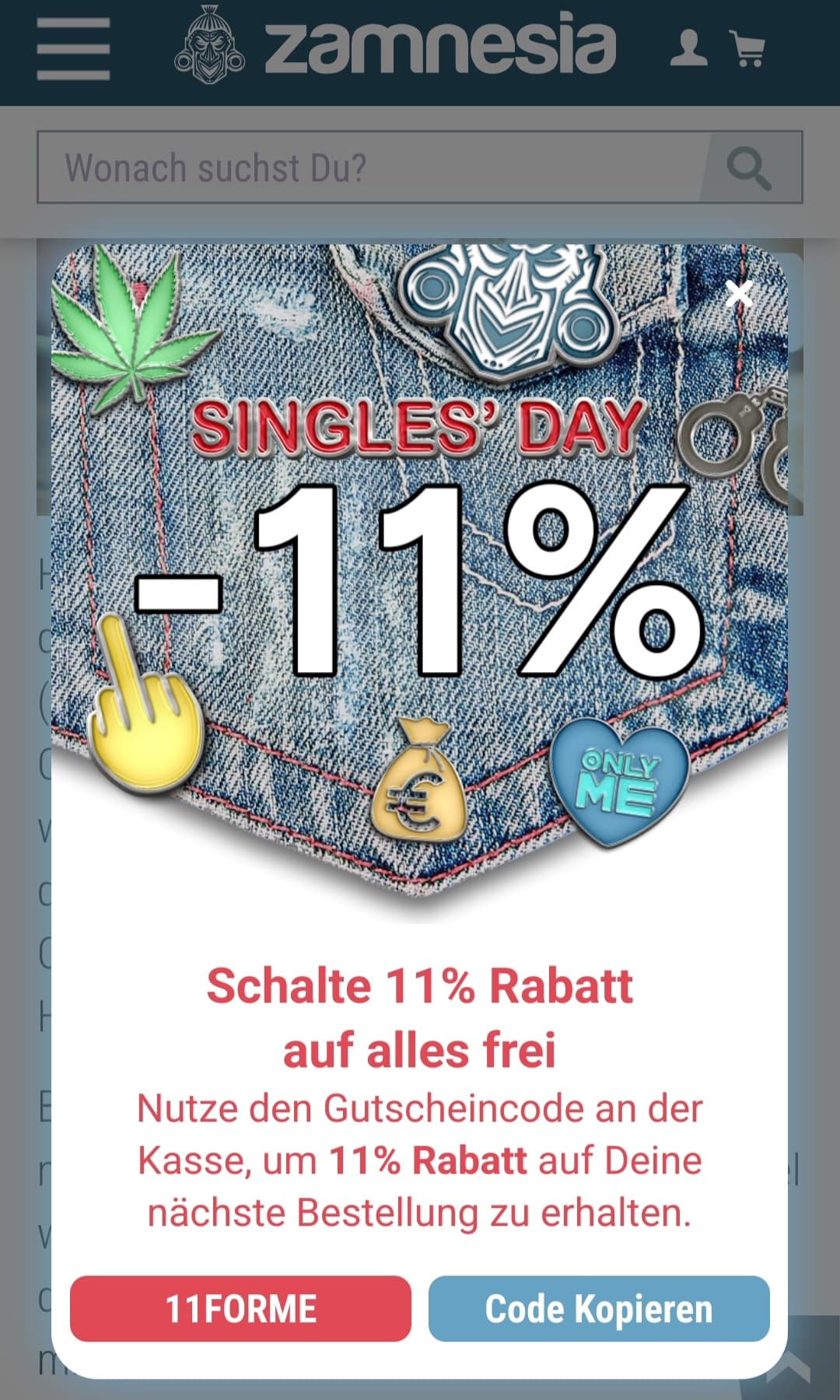
Task: Tap the magnifier search button
Action: pos(749,167)
